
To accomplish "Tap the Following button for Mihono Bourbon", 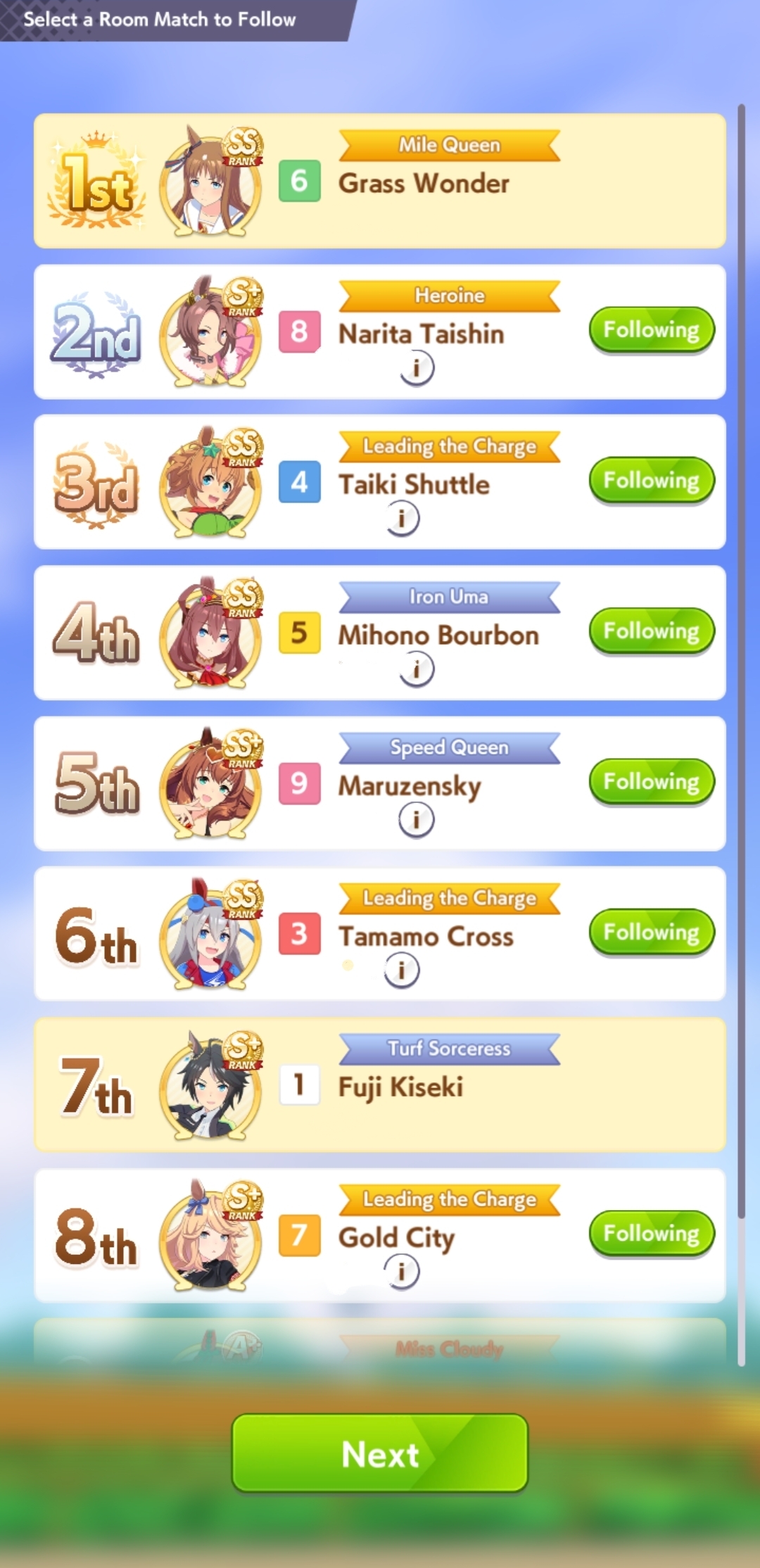I will 652,631.
